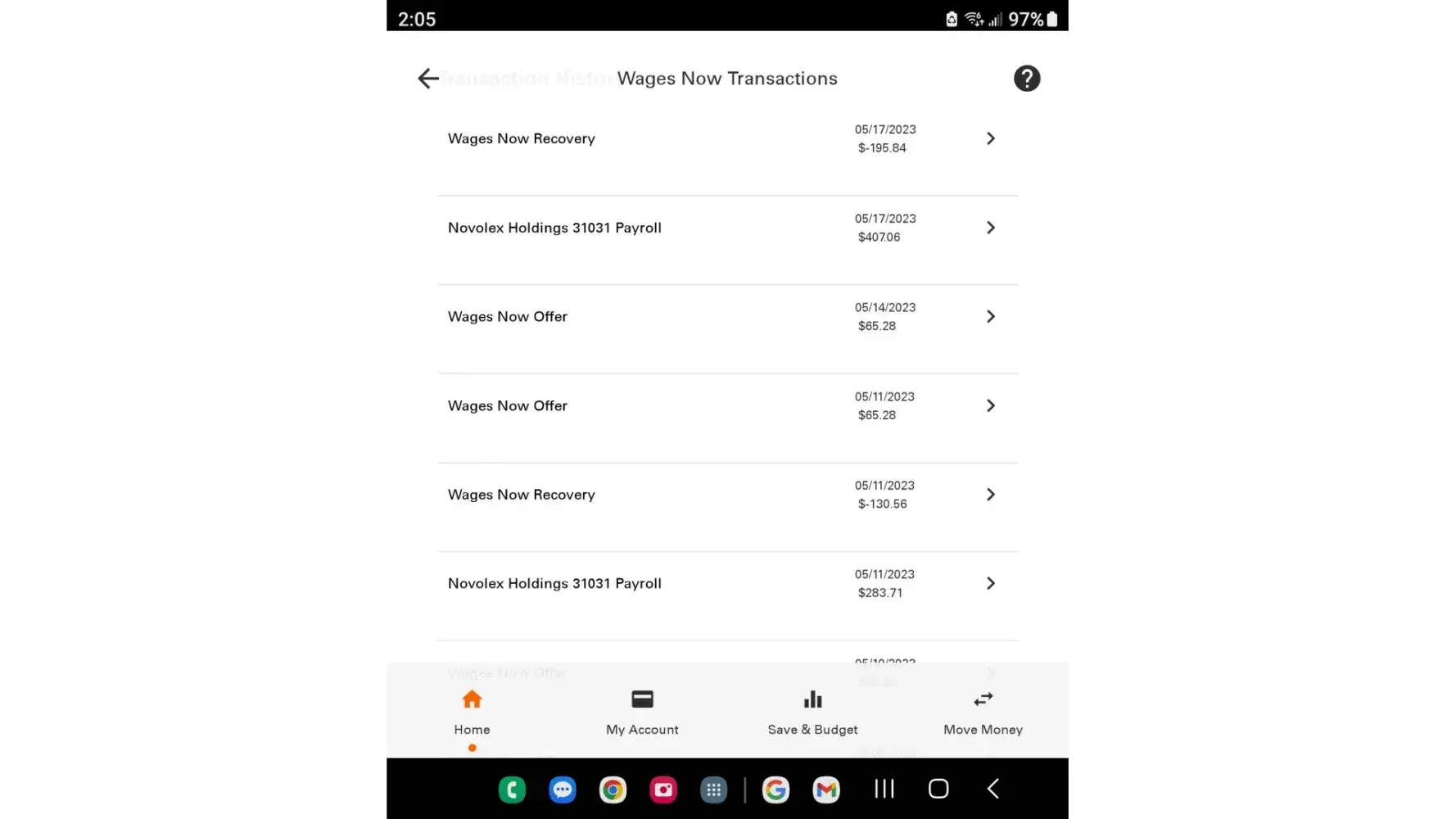View Wages Now Recovery for $-130.56
Viewport: 1456px width, 819px height.
point(726,495)
